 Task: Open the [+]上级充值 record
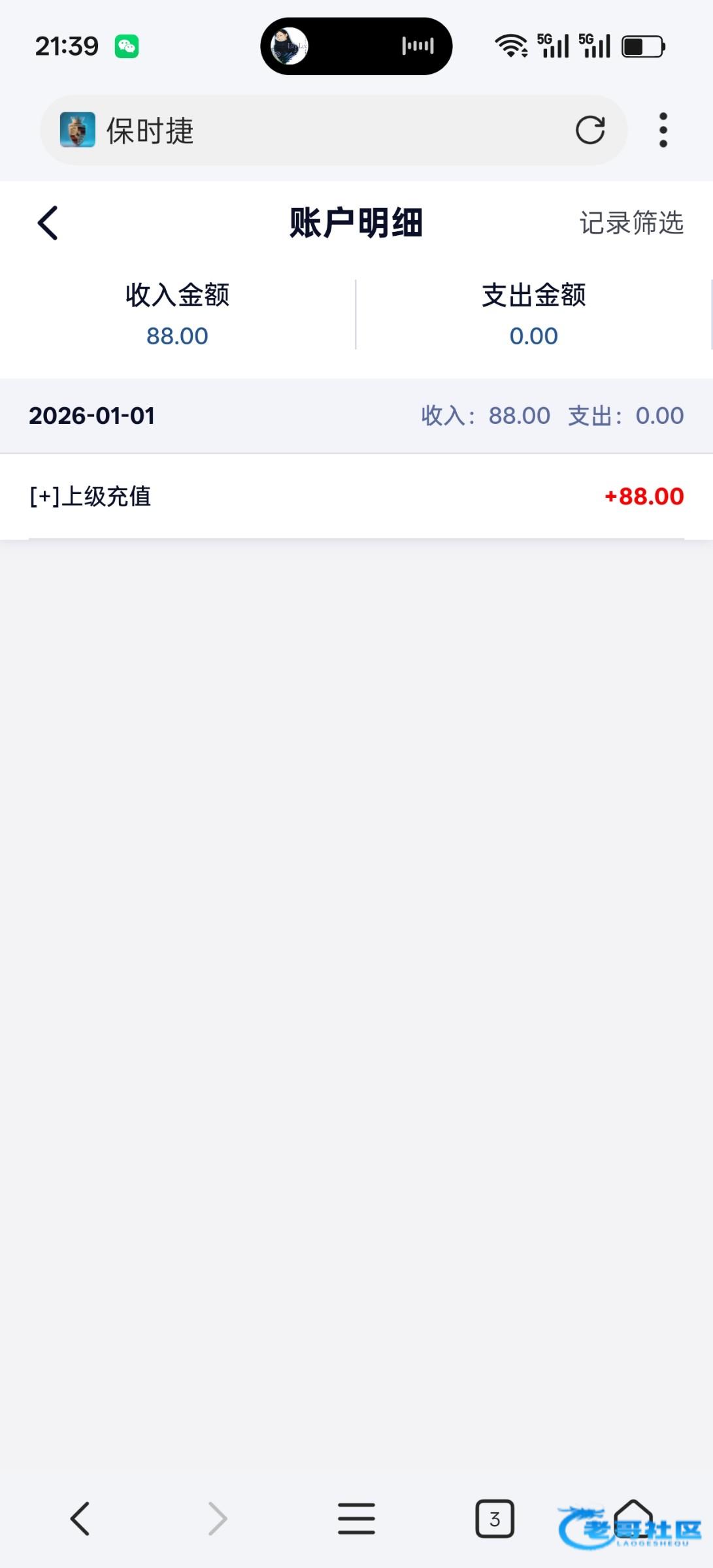coord(356,497)
